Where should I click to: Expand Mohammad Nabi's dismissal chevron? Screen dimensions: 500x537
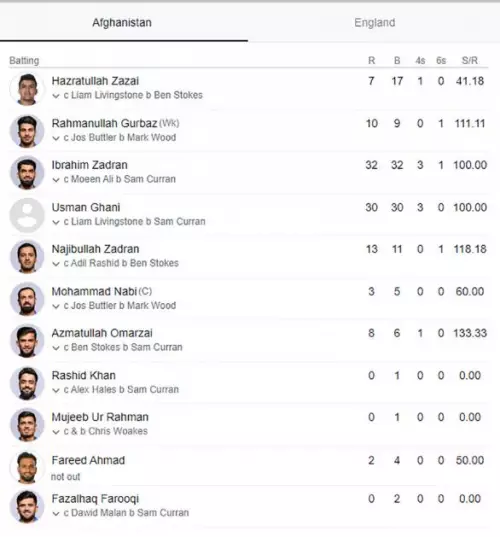click(56, 307)
